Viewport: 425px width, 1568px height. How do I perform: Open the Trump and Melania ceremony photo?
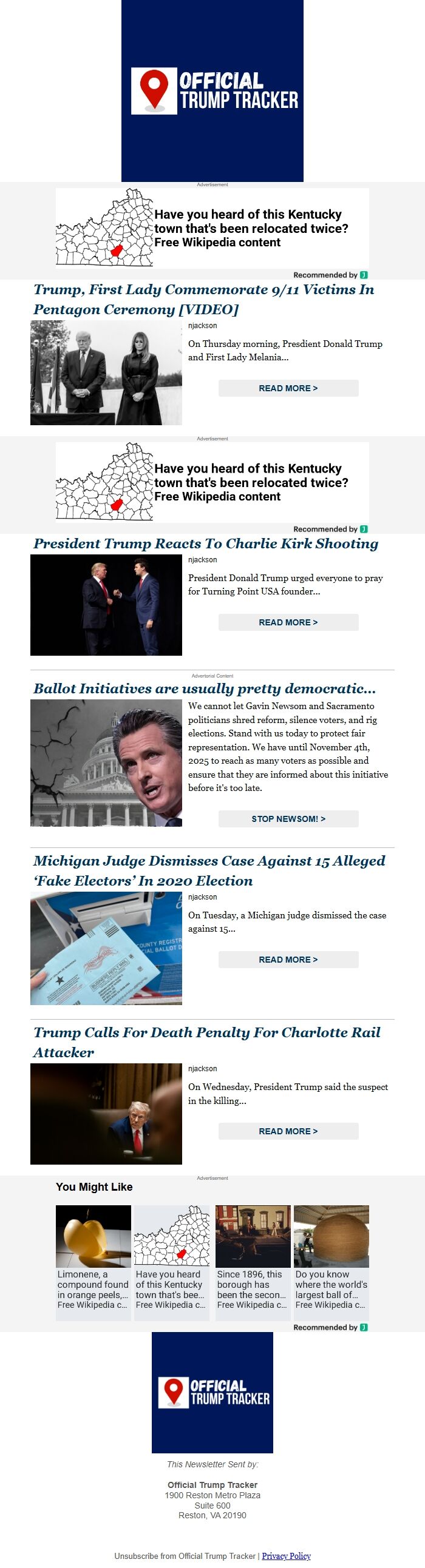click(x=106, y=372)
